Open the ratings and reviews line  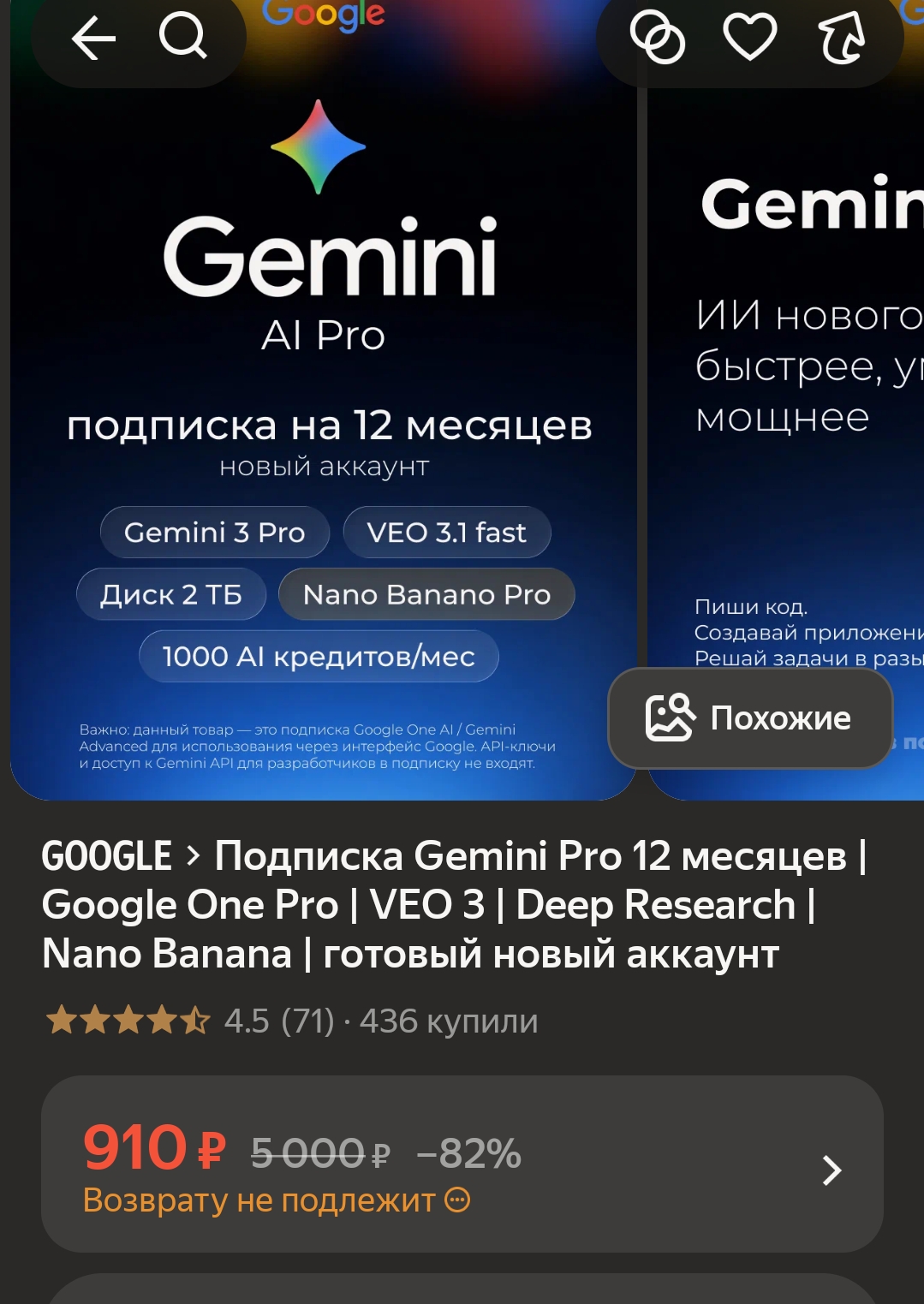[291, 1021]
